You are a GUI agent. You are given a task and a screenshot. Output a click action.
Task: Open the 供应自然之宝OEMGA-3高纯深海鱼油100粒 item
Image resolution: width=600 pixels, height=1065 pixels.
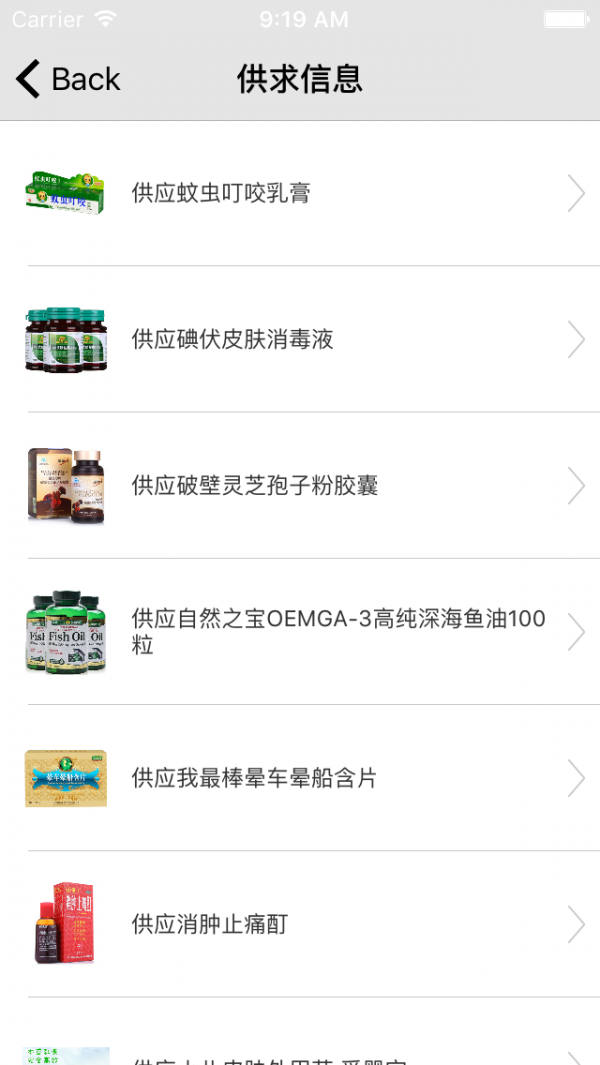[x=300, y=632]
